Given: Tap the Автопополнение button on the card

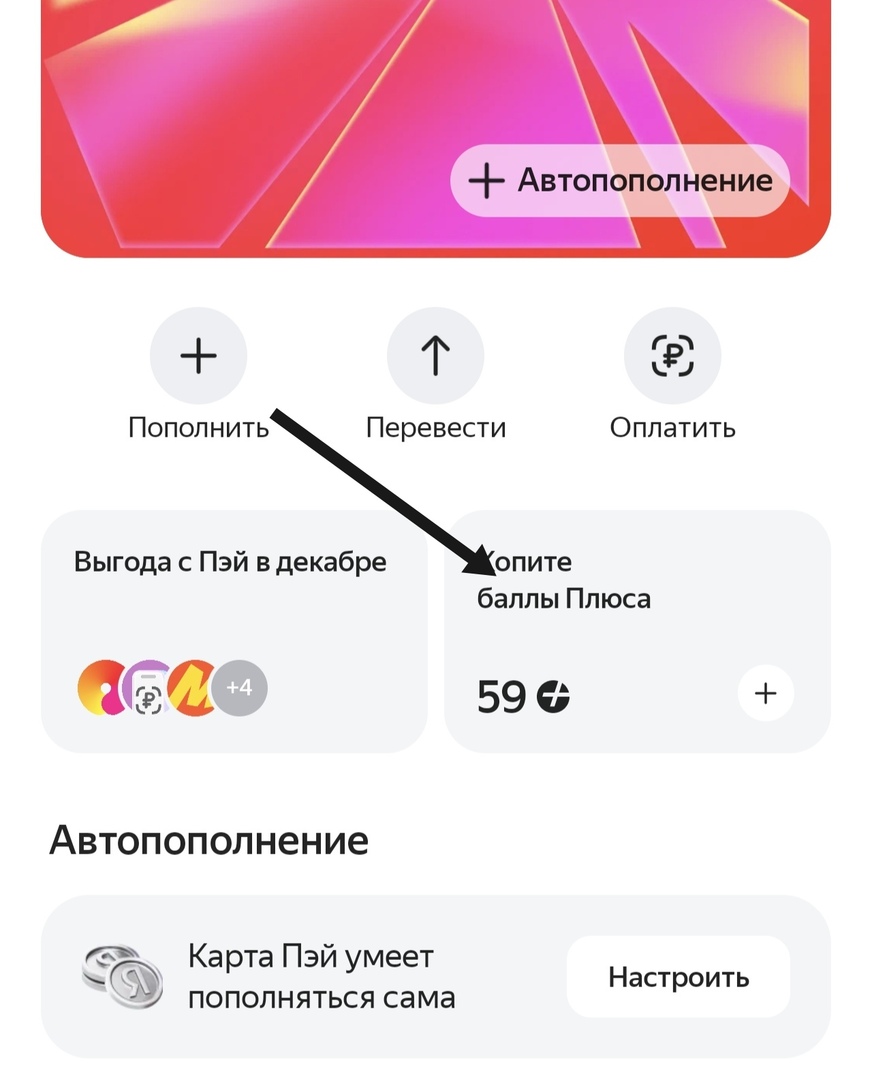Looking at the screenshot, I should pyautogui.click(x=620, y=181).
